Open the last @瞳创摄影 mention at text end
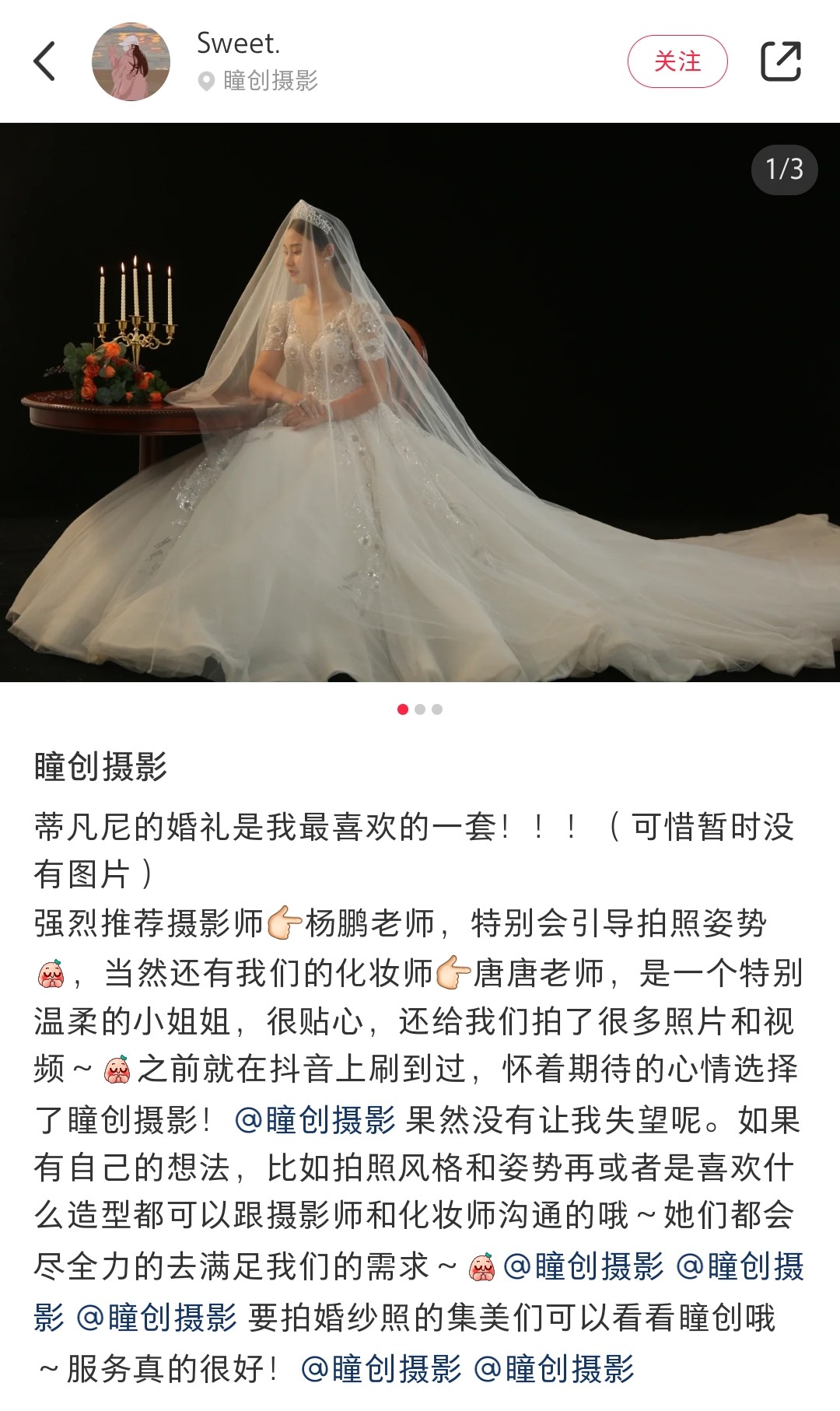 coord(554,1369)
